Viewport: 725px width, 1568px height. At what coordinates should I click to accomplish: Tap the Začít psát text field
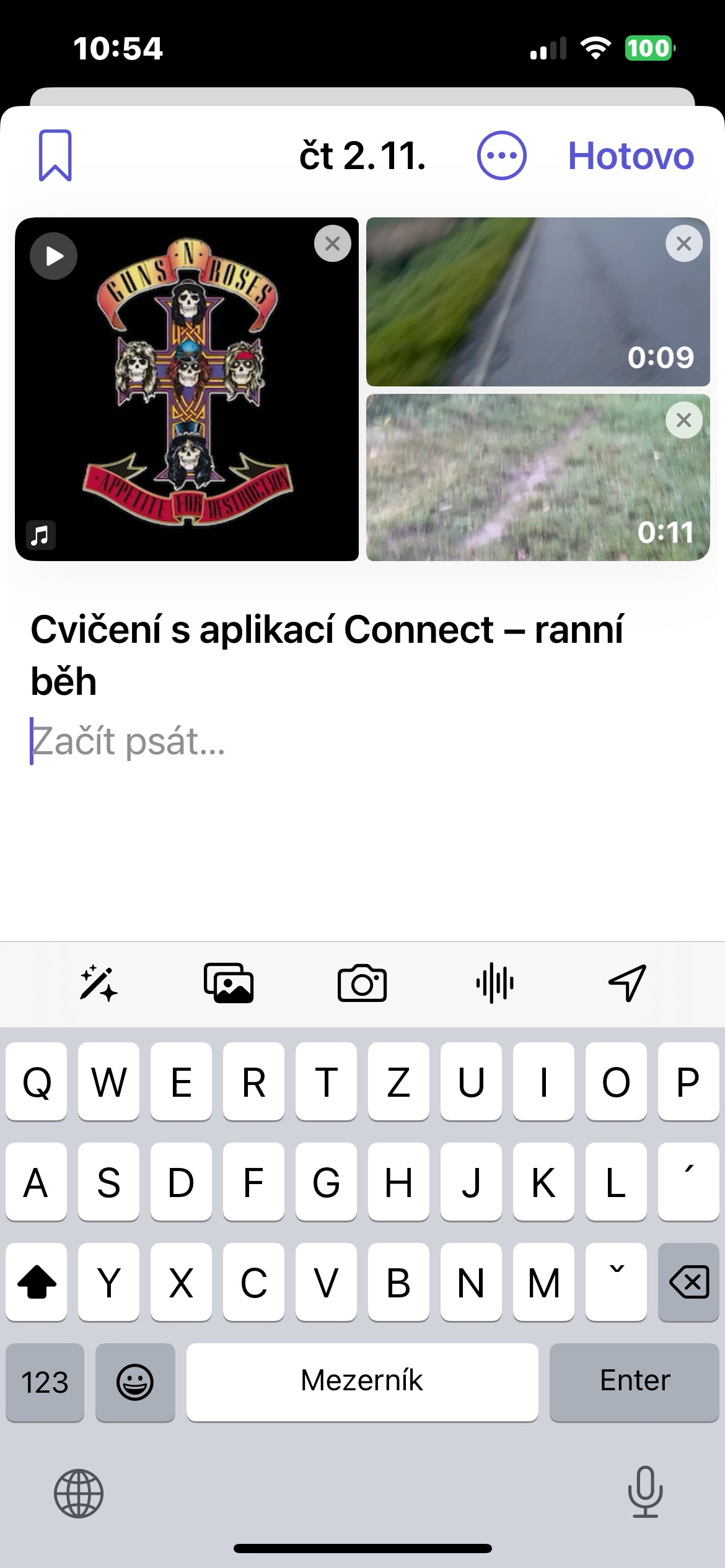[248, 741]
